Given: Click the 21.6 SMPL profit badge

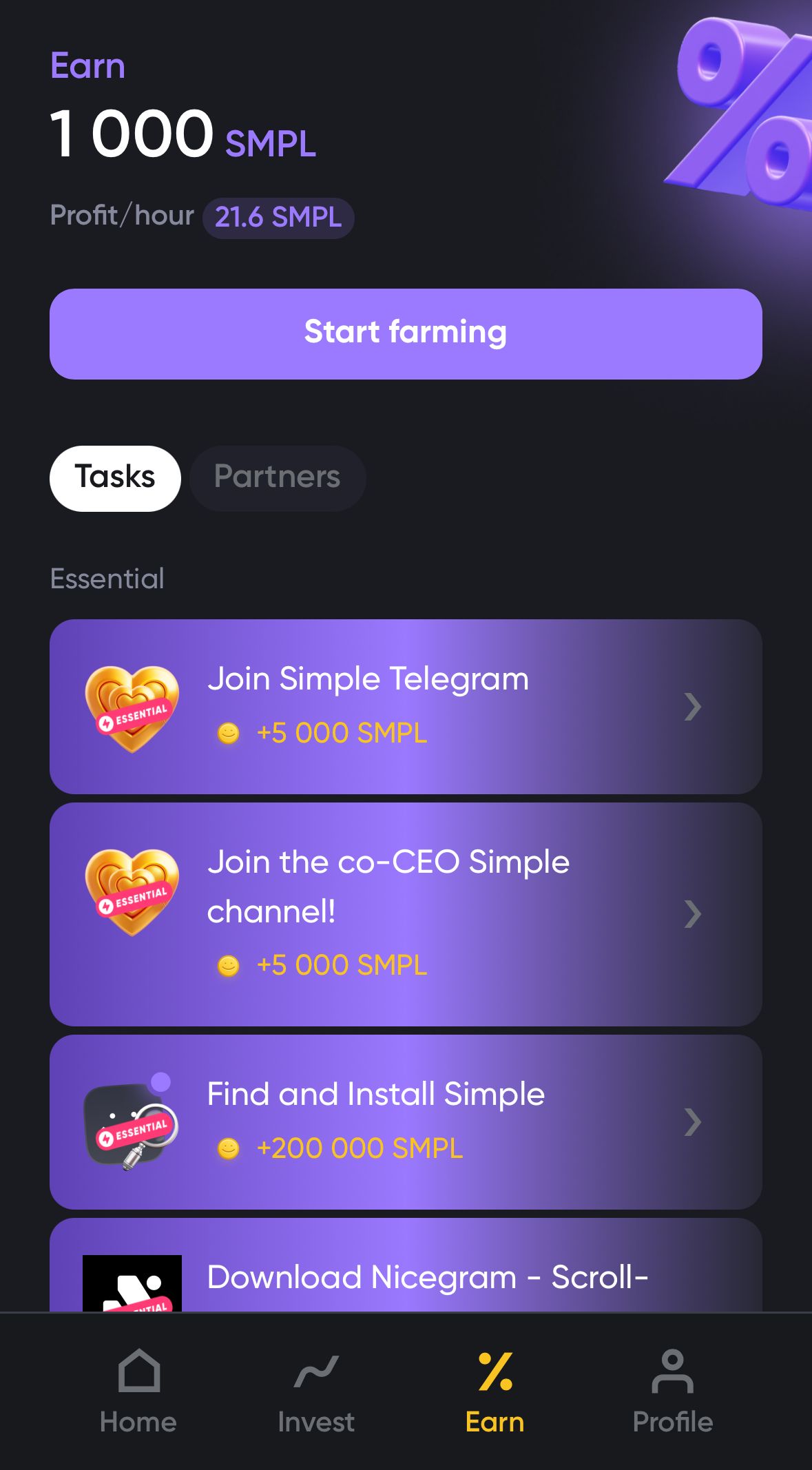Looking at the screenshot, I should click(x=278, y=217).
